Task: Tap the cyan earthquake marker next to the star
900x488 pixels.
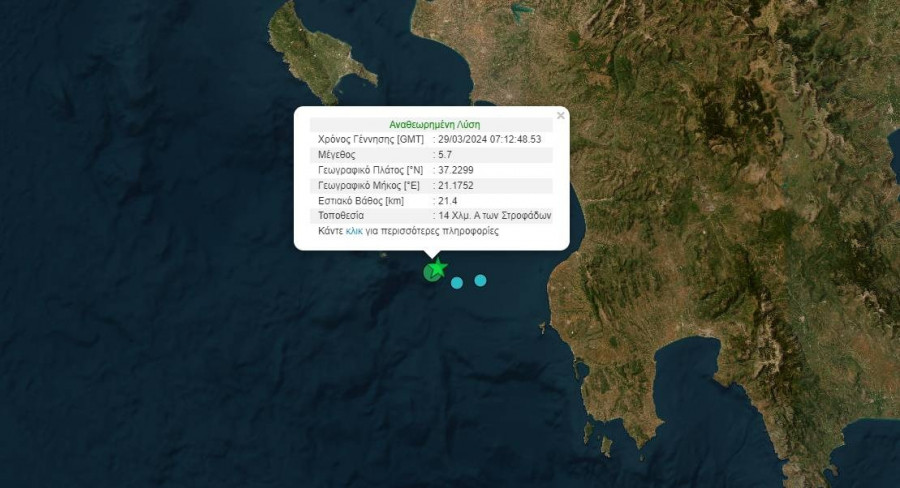Action: pos(457,283)
